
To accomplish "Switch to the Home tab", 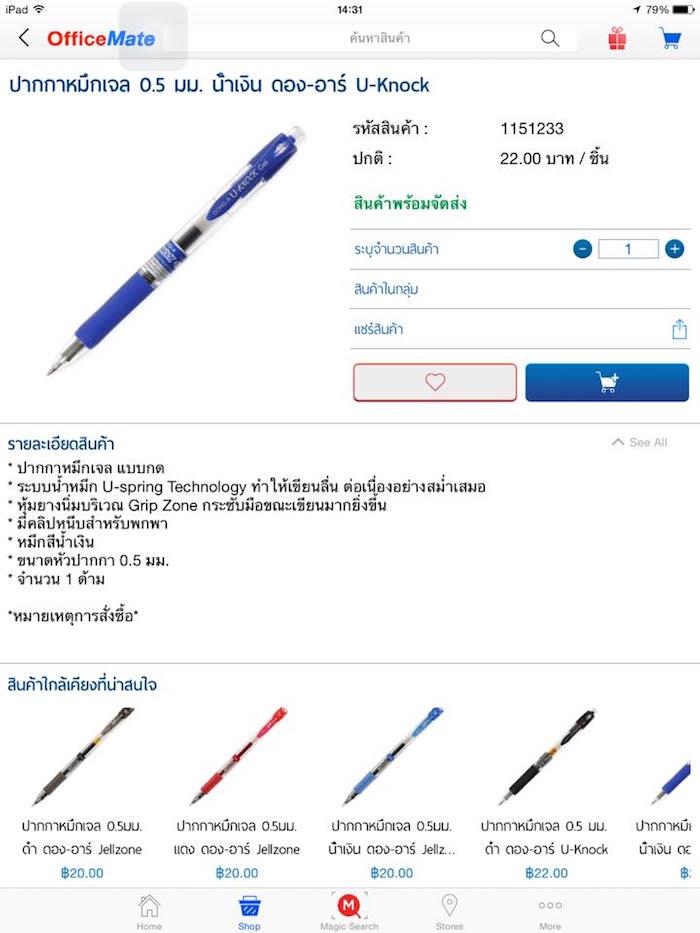I will [149, 911].
